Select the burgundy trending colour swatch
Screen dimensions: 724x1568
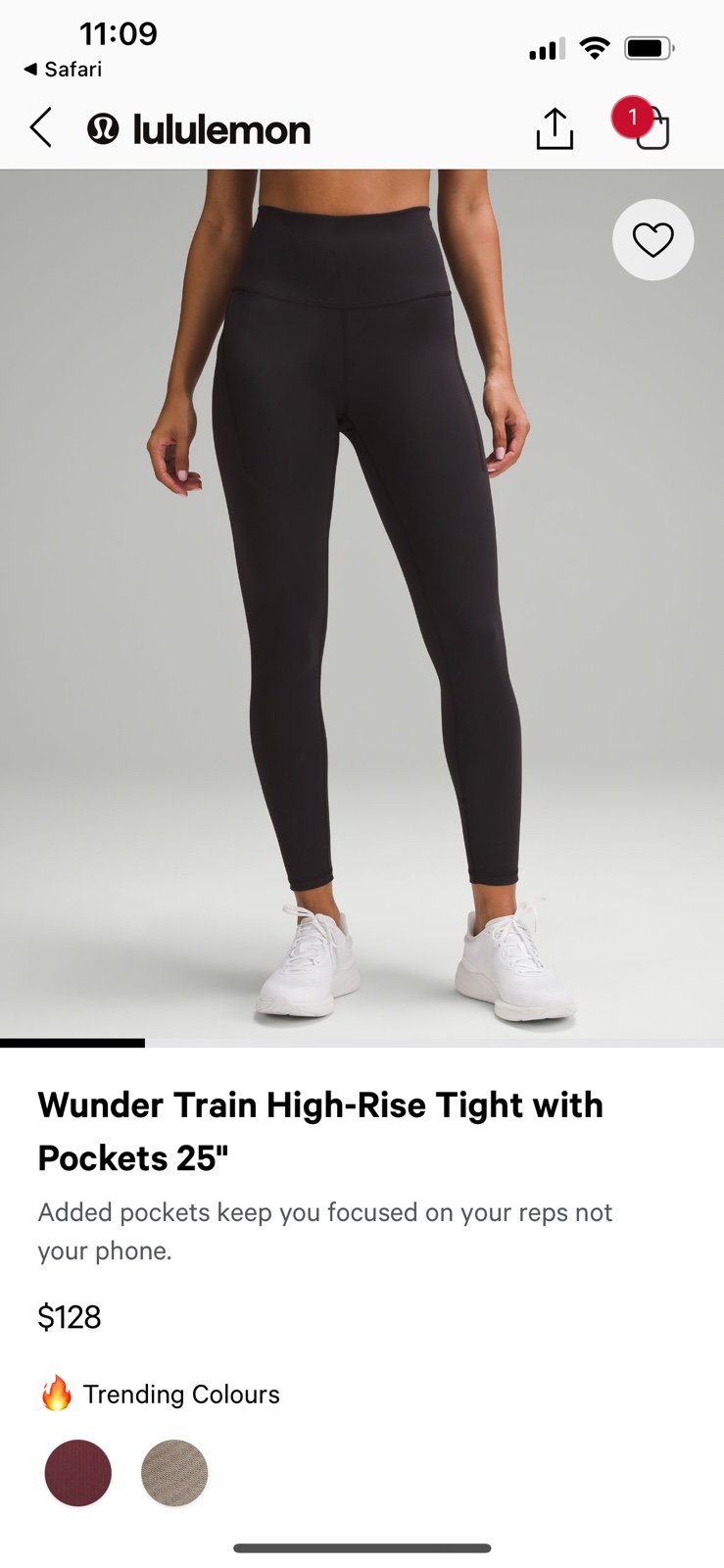click(x=78, y=1472)
